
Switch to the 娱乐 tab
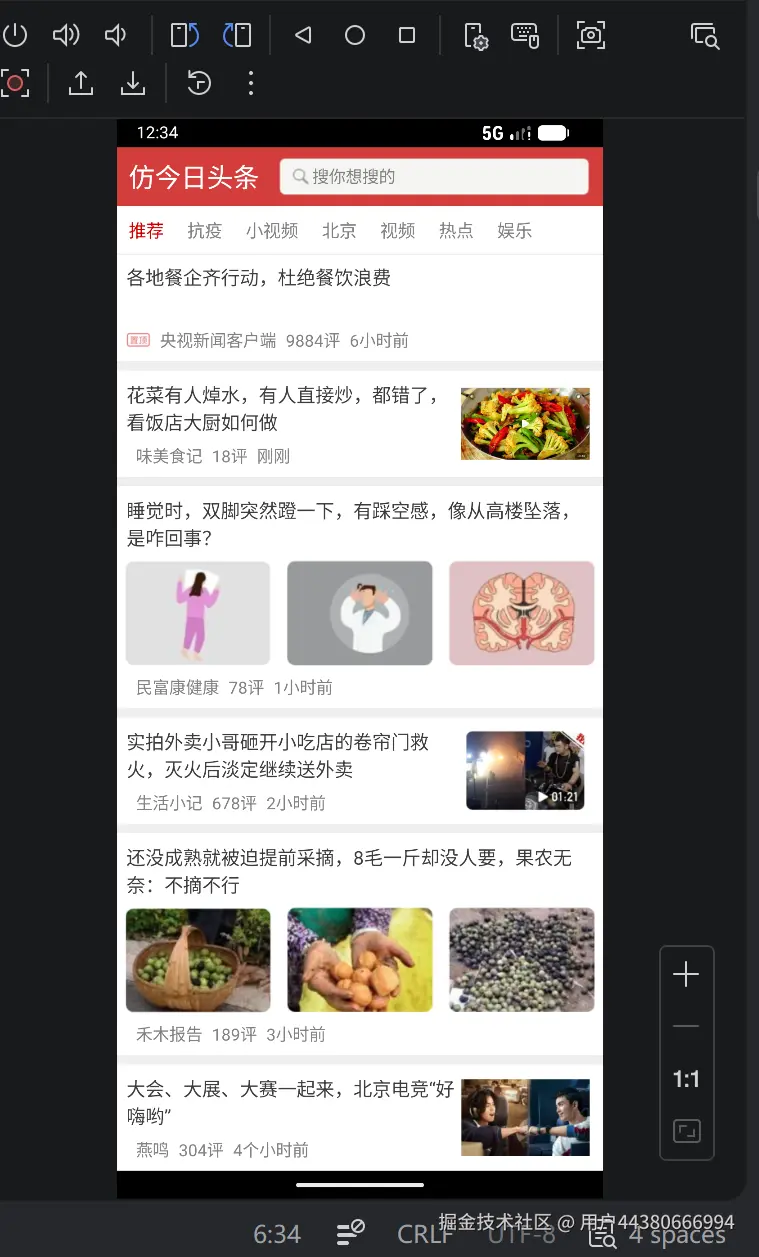coord(514,231)
